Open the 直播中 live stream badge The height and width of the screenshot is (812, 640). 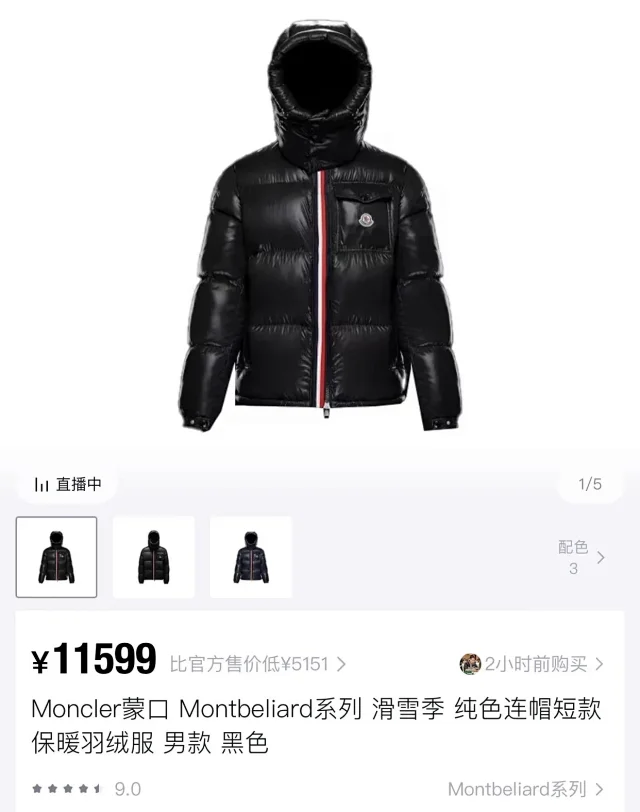[x=68, y=485]
